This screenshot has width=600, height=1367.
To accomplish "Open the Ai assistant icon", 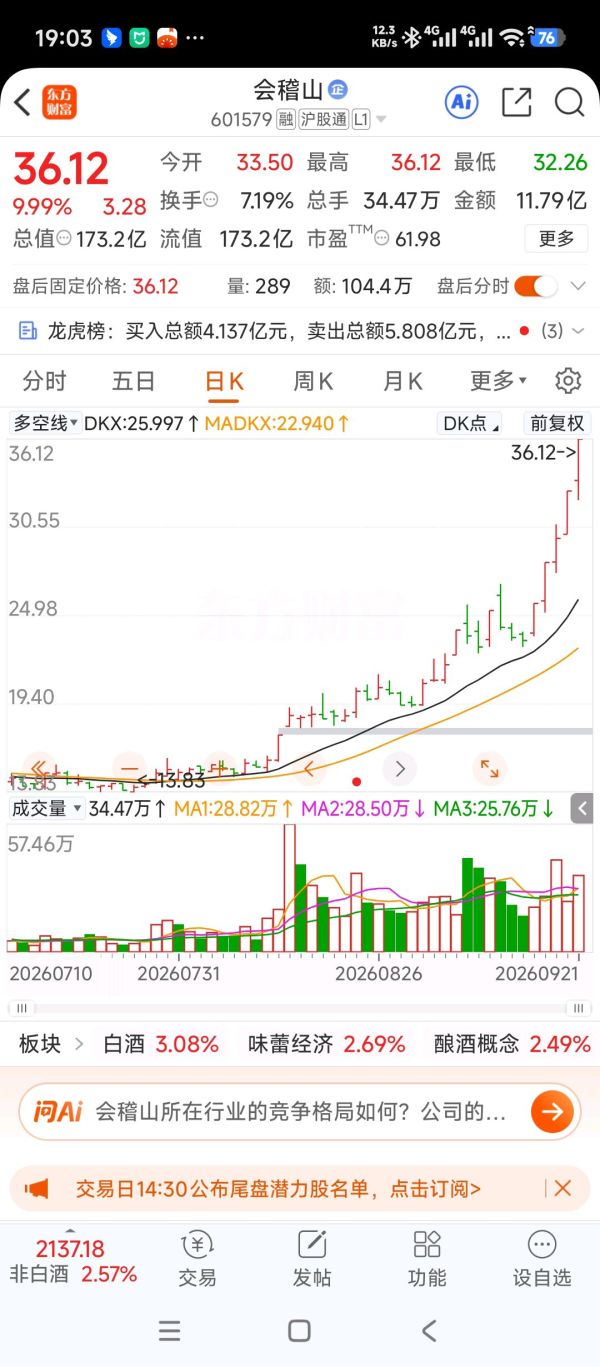I will tap(461, 102).
